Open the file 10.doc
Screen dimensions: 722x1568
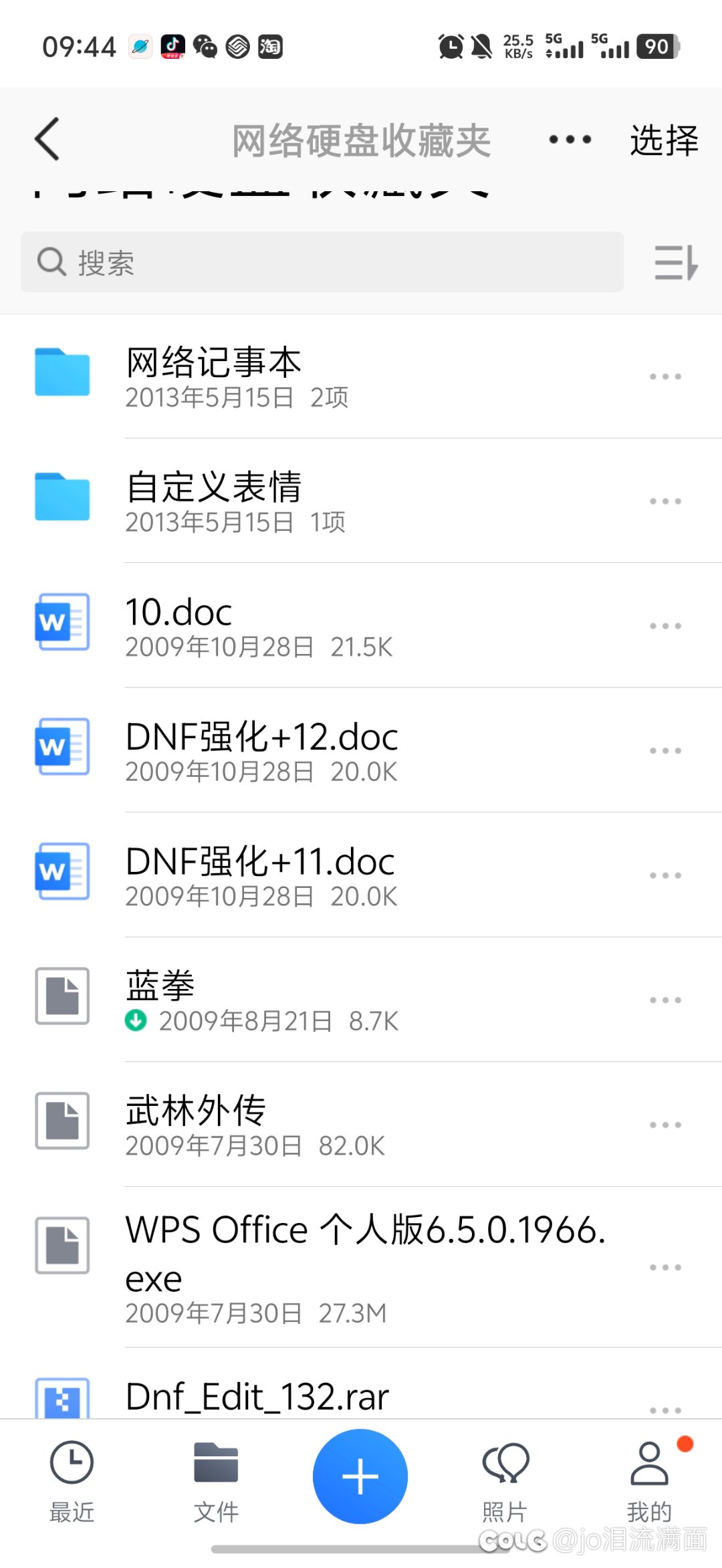(x=361, y=626)
